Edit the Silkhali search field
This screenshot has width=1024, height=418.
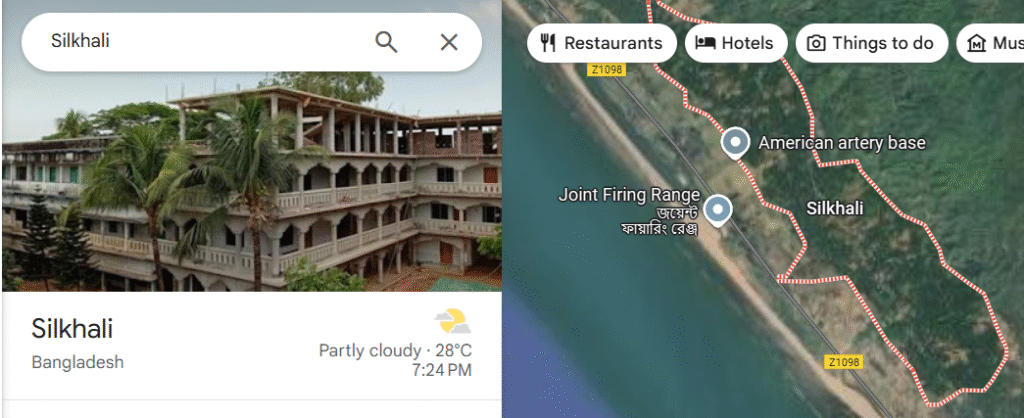tap(200, 42)
